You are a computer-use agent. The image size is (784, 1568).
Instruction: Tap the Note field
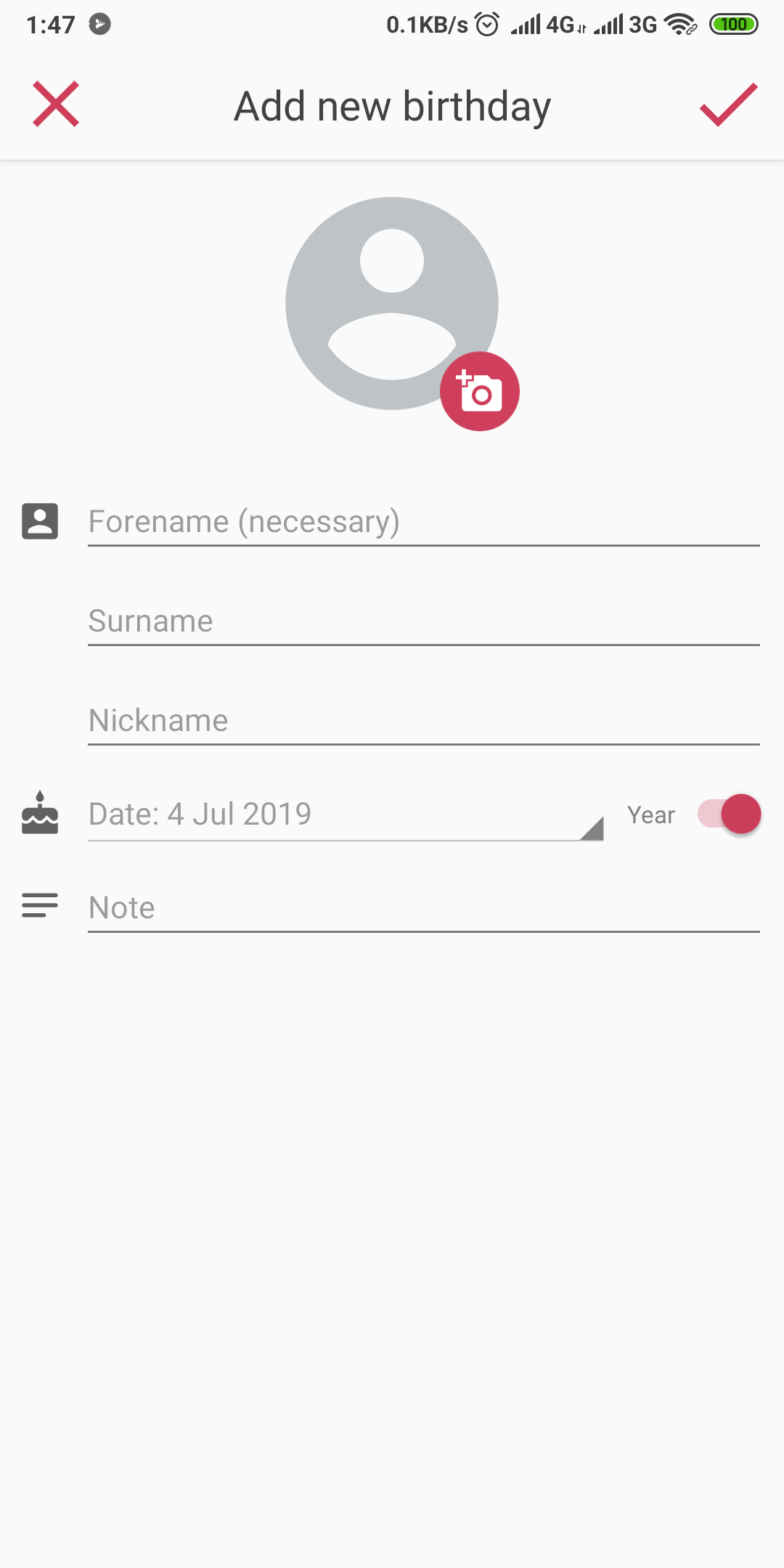click(422, 908)
